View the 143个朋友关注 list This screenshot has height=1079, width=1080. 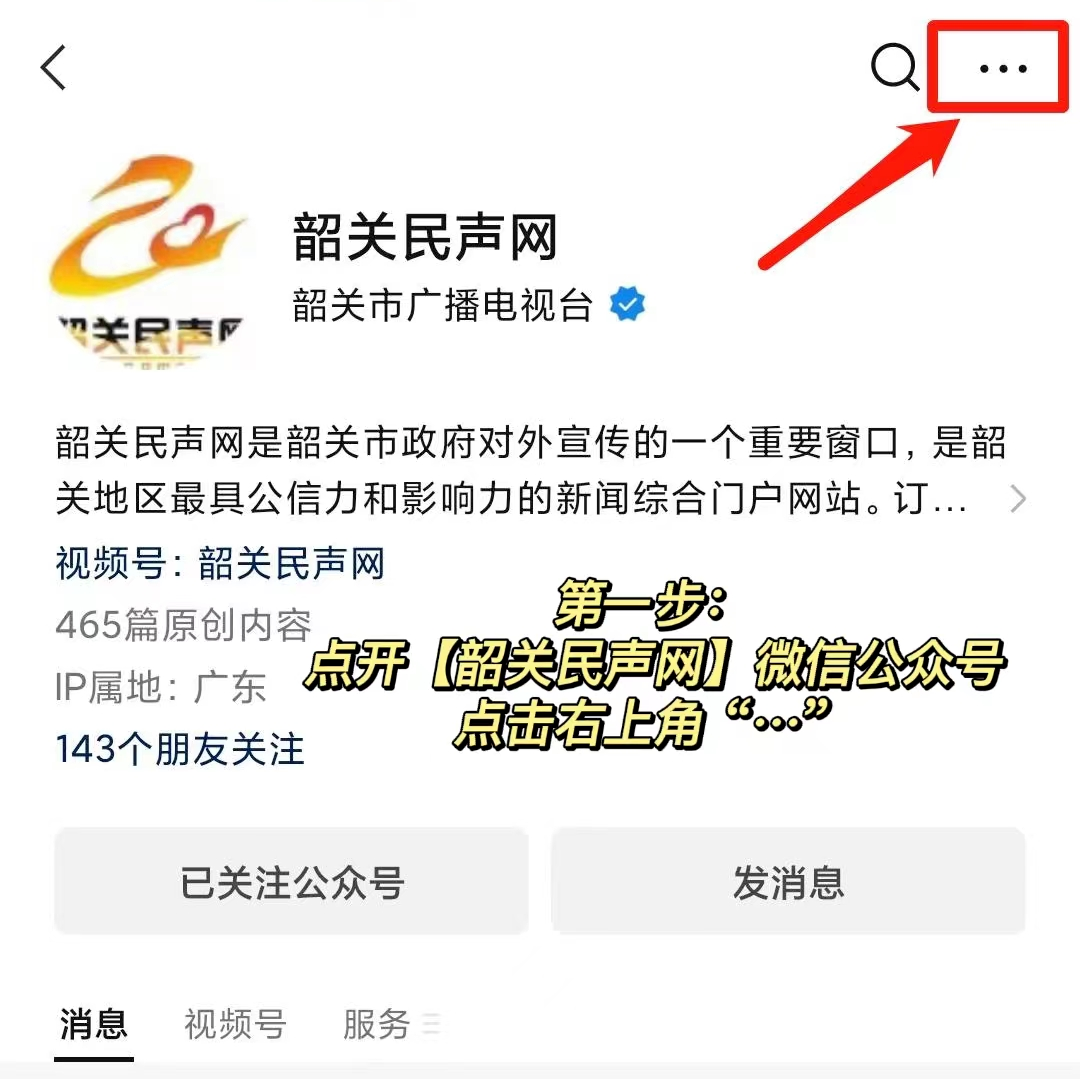tap(180, 748)
